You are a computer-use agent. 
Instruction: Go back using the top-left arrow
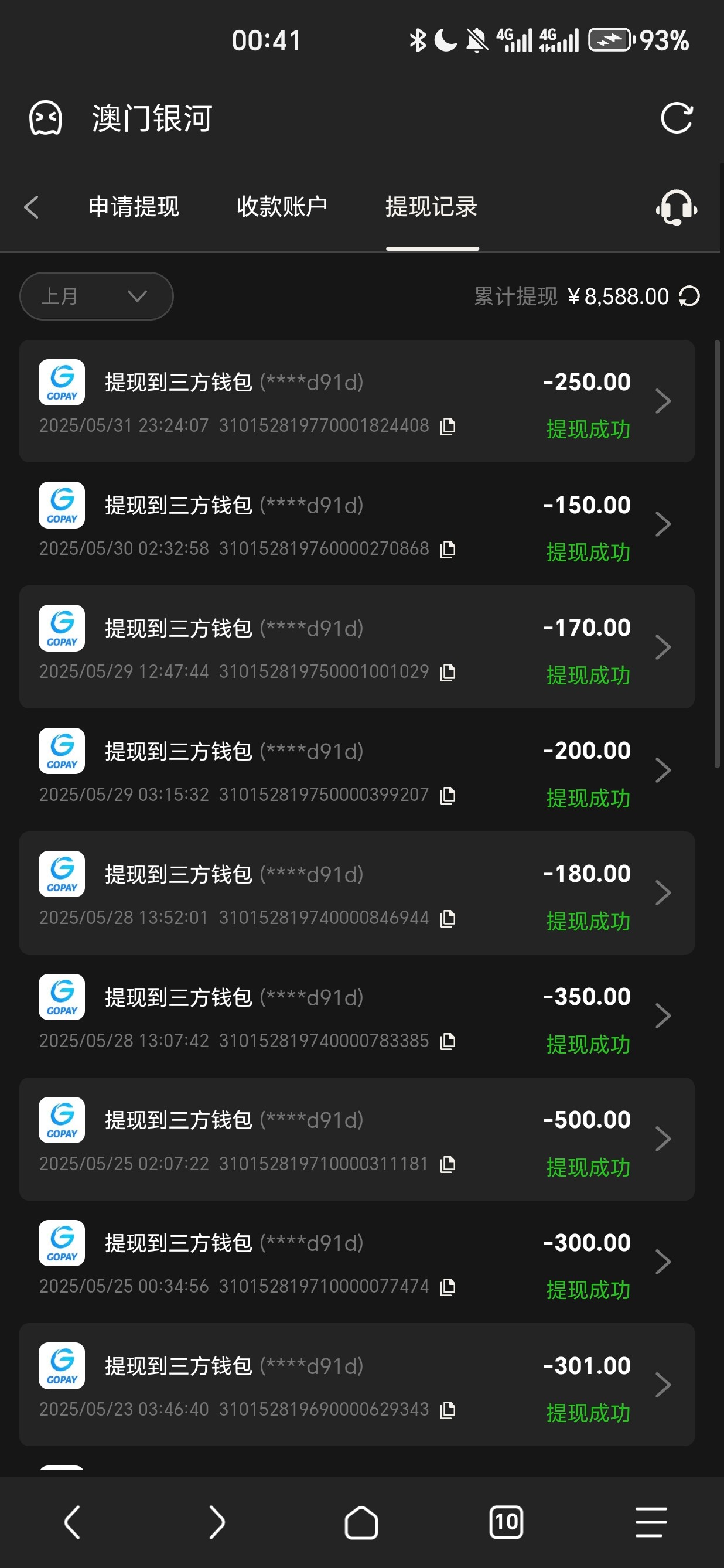pos(32,207)
